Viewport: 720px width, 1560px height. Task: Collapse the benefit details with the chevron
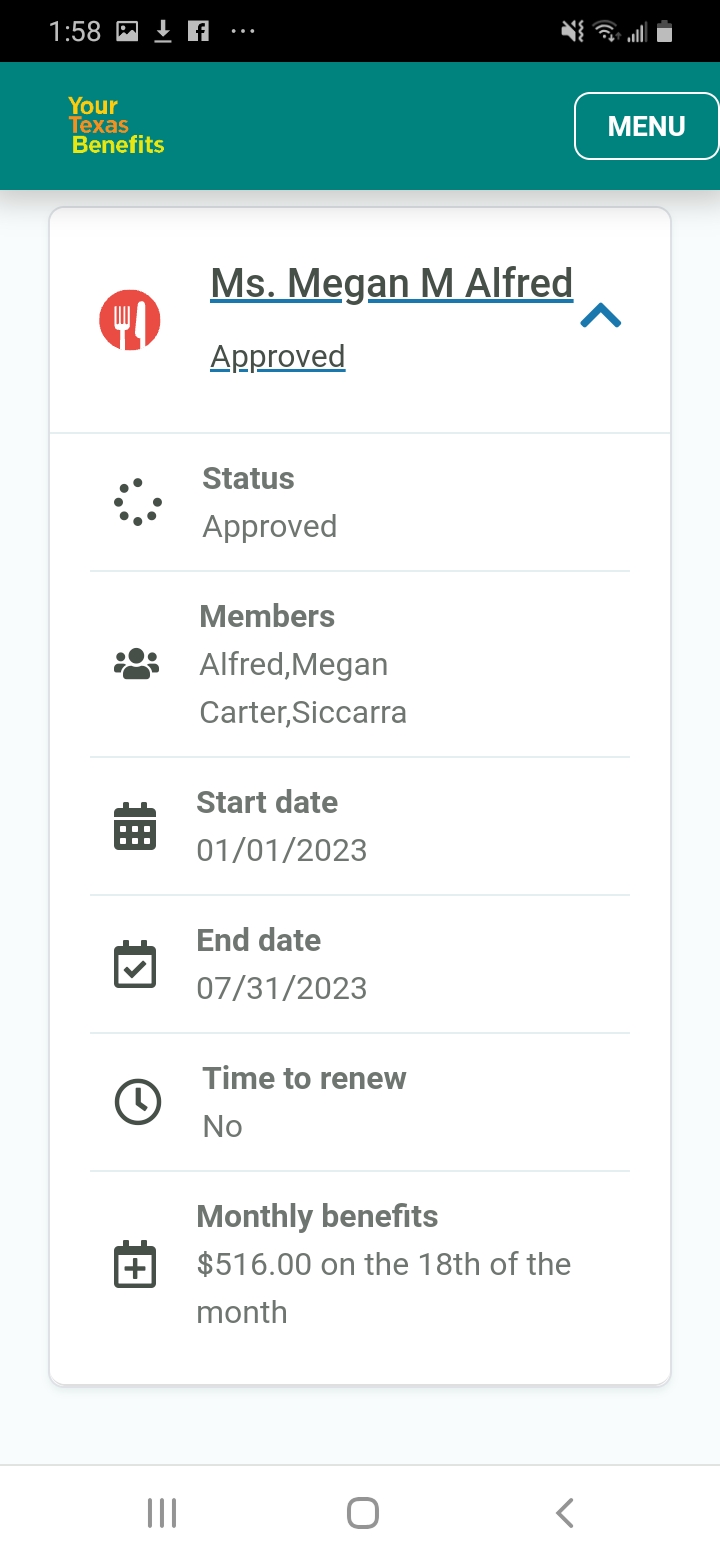[x=600, y=317]
